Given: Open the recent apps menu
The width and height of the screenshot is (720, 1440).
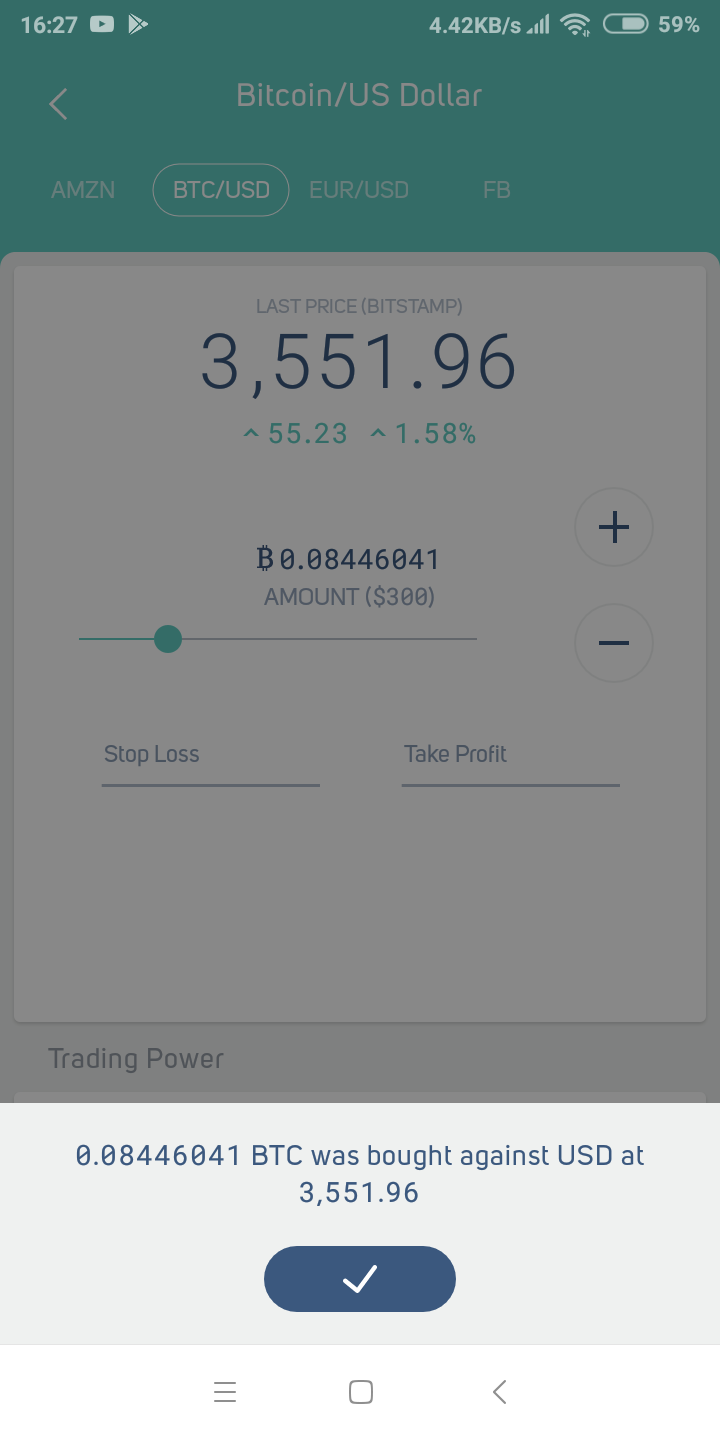Looking at the screenshot, I should tap(225, 1392).
